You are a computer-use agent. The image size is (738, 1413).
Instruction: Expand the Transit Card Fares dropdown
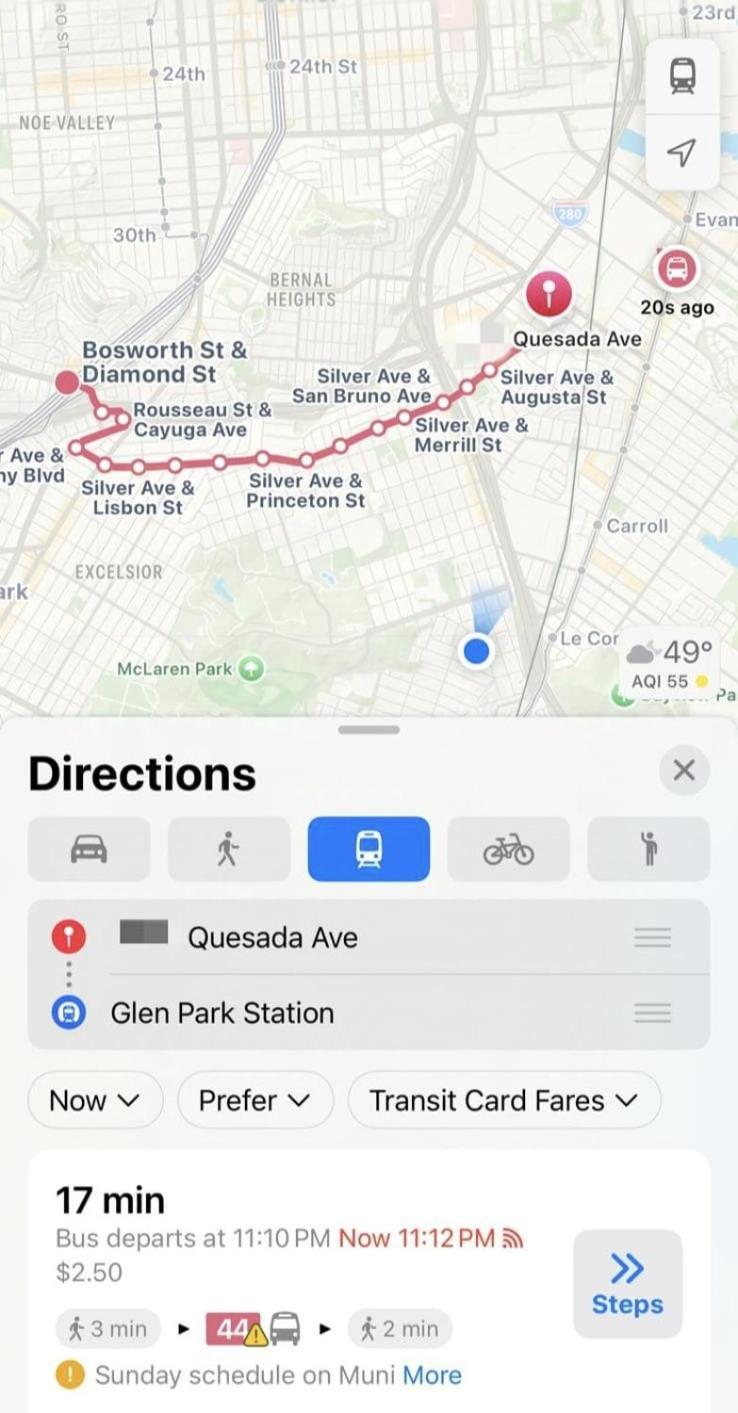tap(504, 1100)
